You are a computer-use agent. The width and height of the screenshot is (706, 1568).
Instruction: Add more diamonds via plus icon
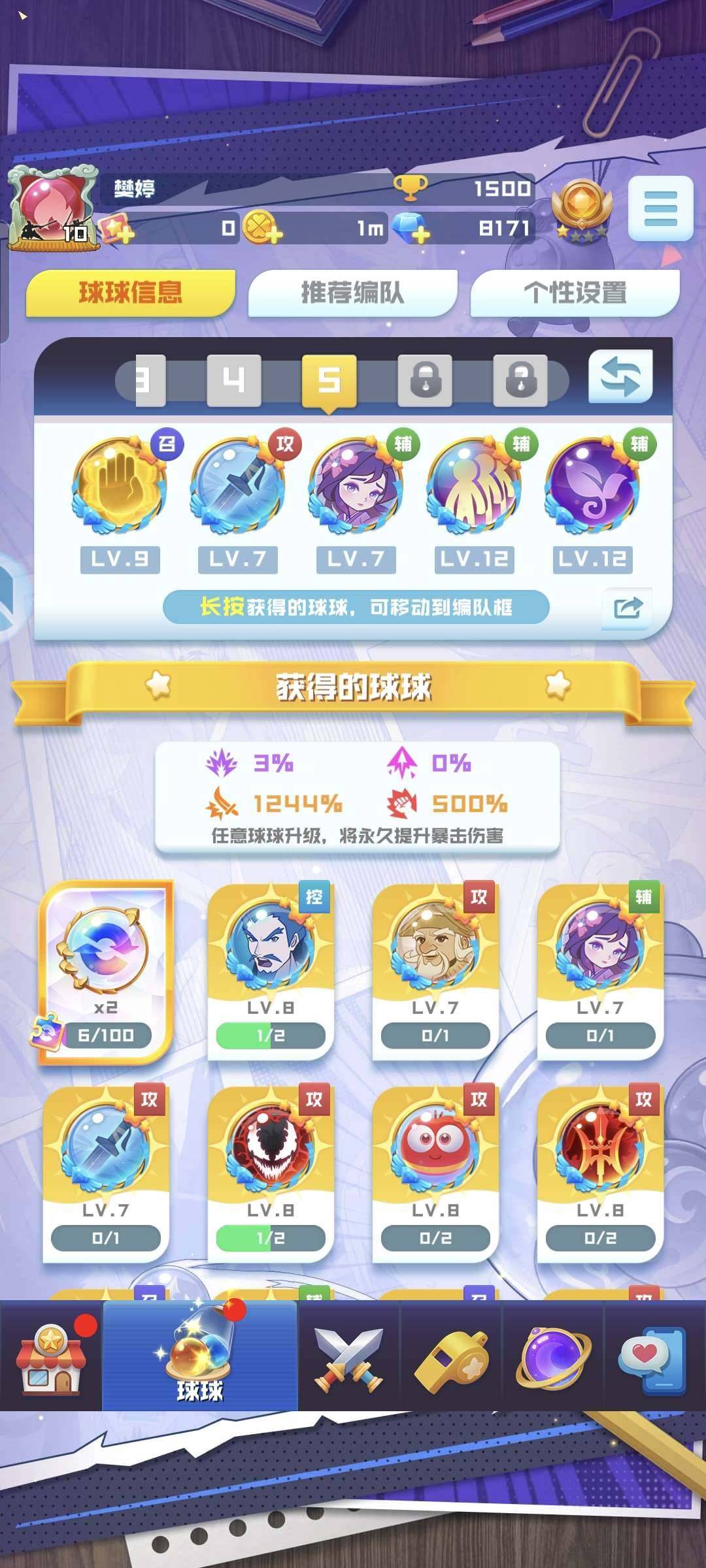click(418, 232)
